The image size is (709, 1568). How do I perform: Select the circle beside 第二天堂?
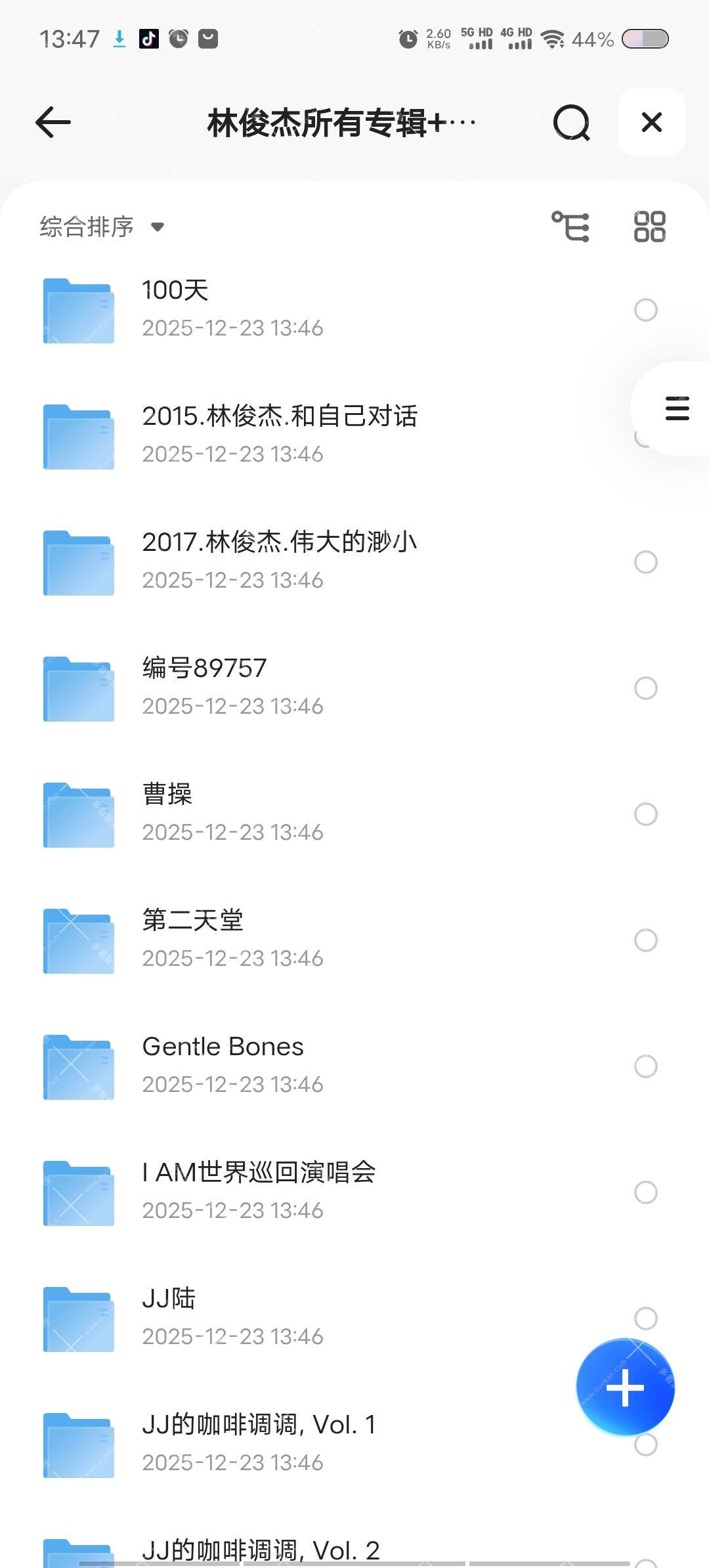pyautogui.click(x=646, y=940)
